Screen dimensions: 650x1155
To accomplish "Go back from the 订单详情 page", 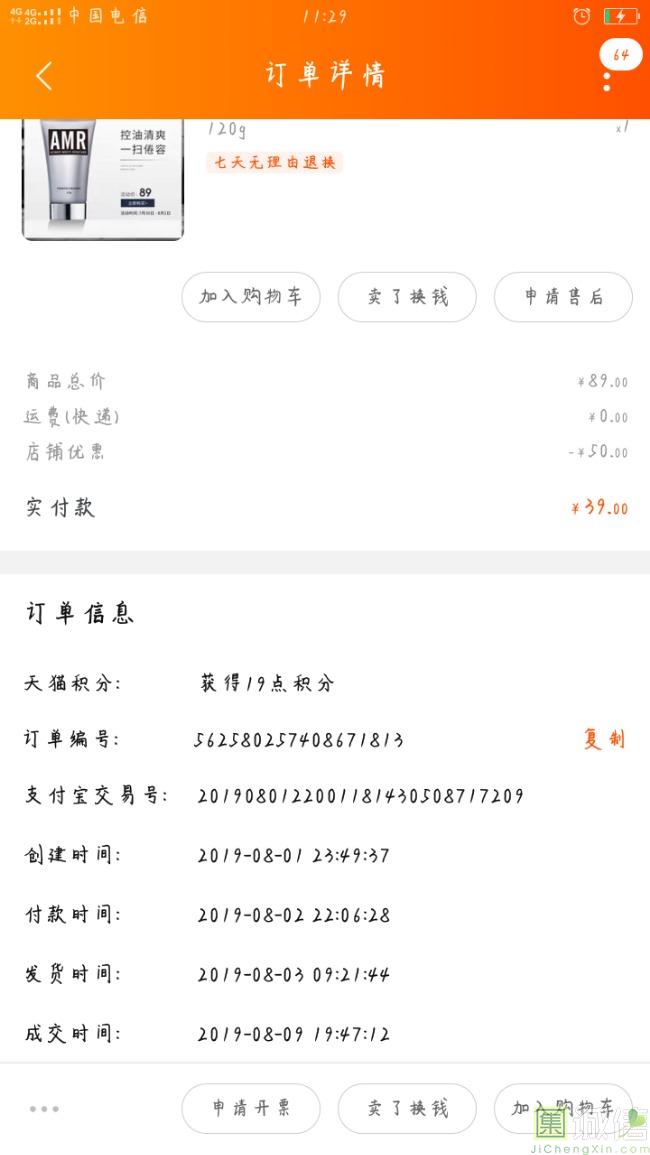I will click(44, 75).
